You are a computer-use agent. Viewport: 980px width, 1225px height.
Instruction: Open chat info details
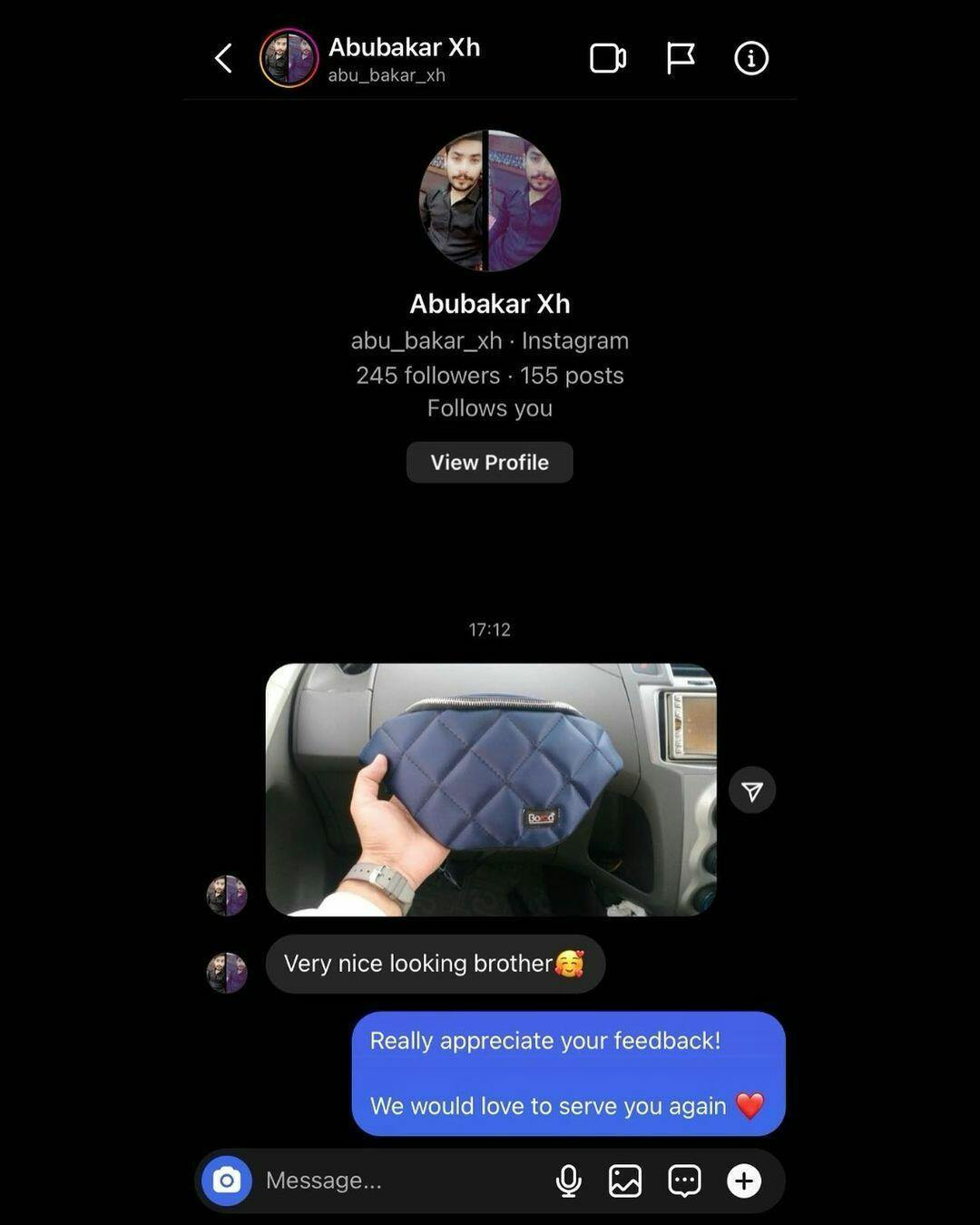tap(750, 59)
